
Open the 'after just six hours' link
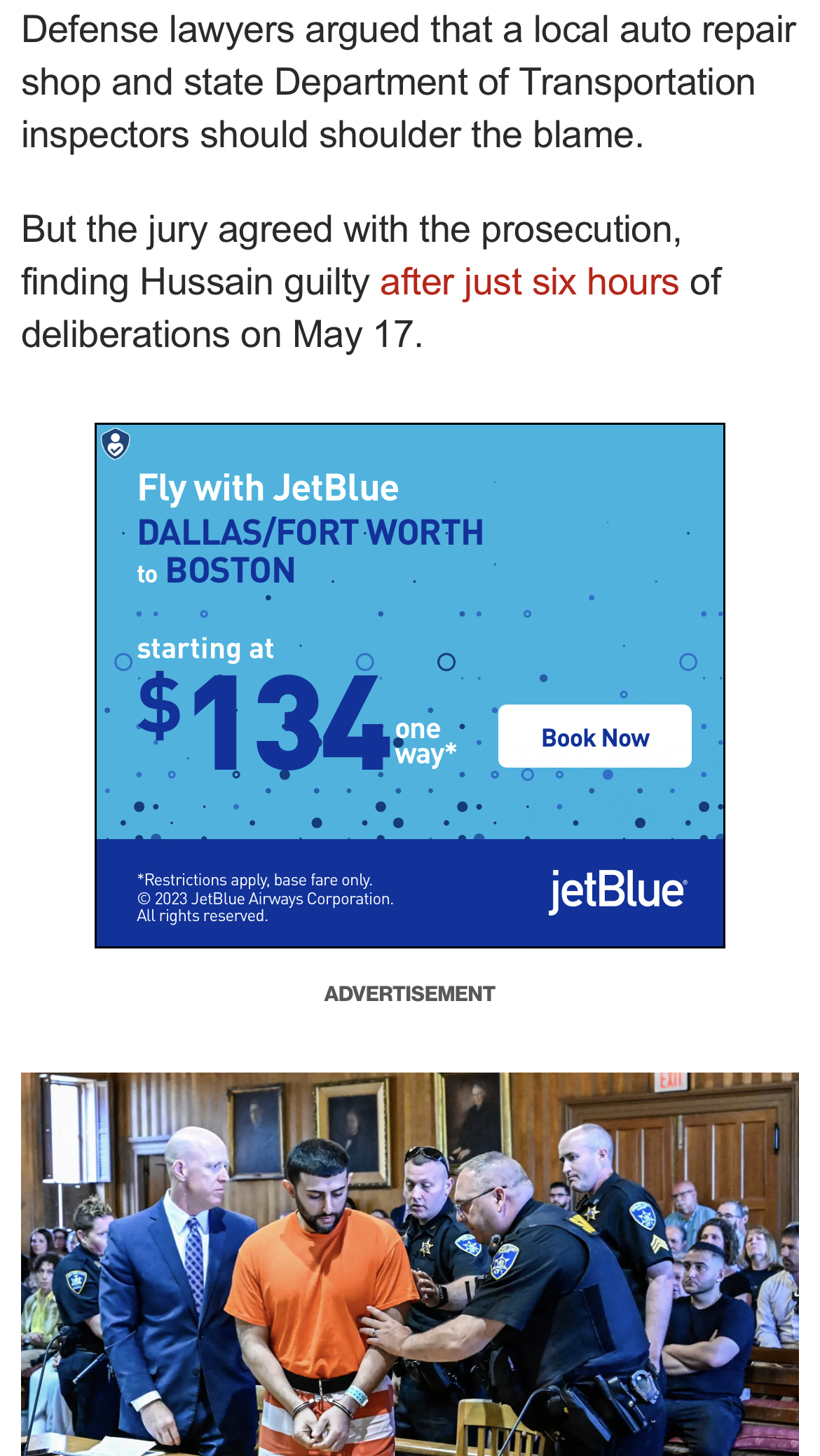pyautogui.click(x=529, y=282)
